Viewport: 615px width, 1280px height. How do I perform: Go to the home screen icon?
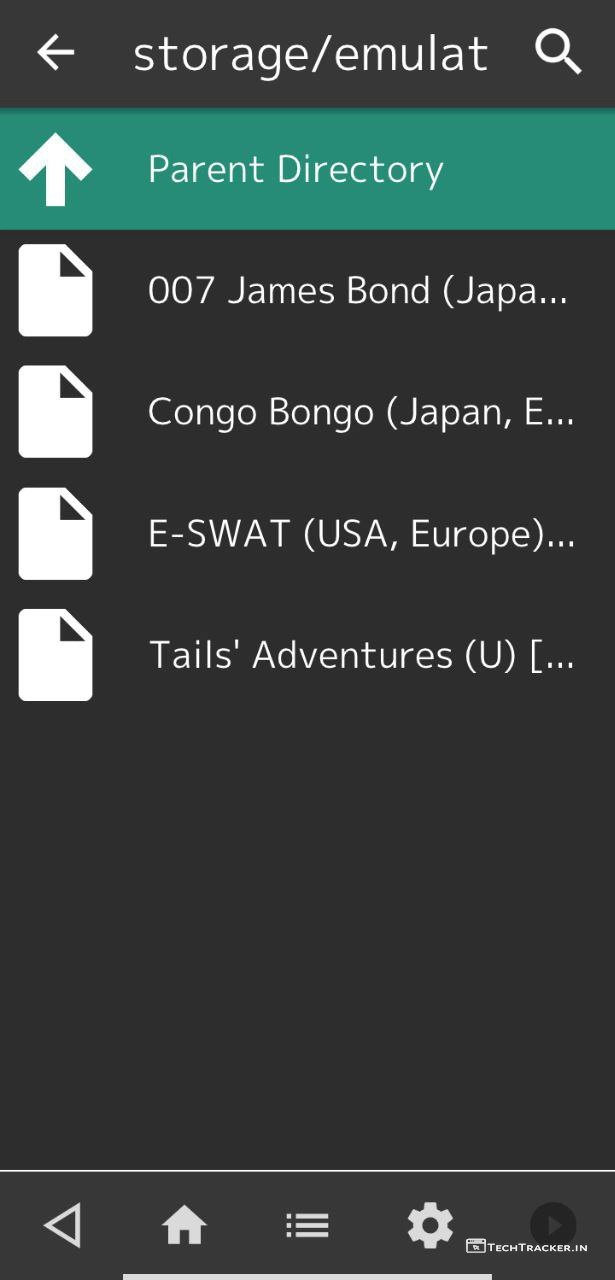(184, 1225)
